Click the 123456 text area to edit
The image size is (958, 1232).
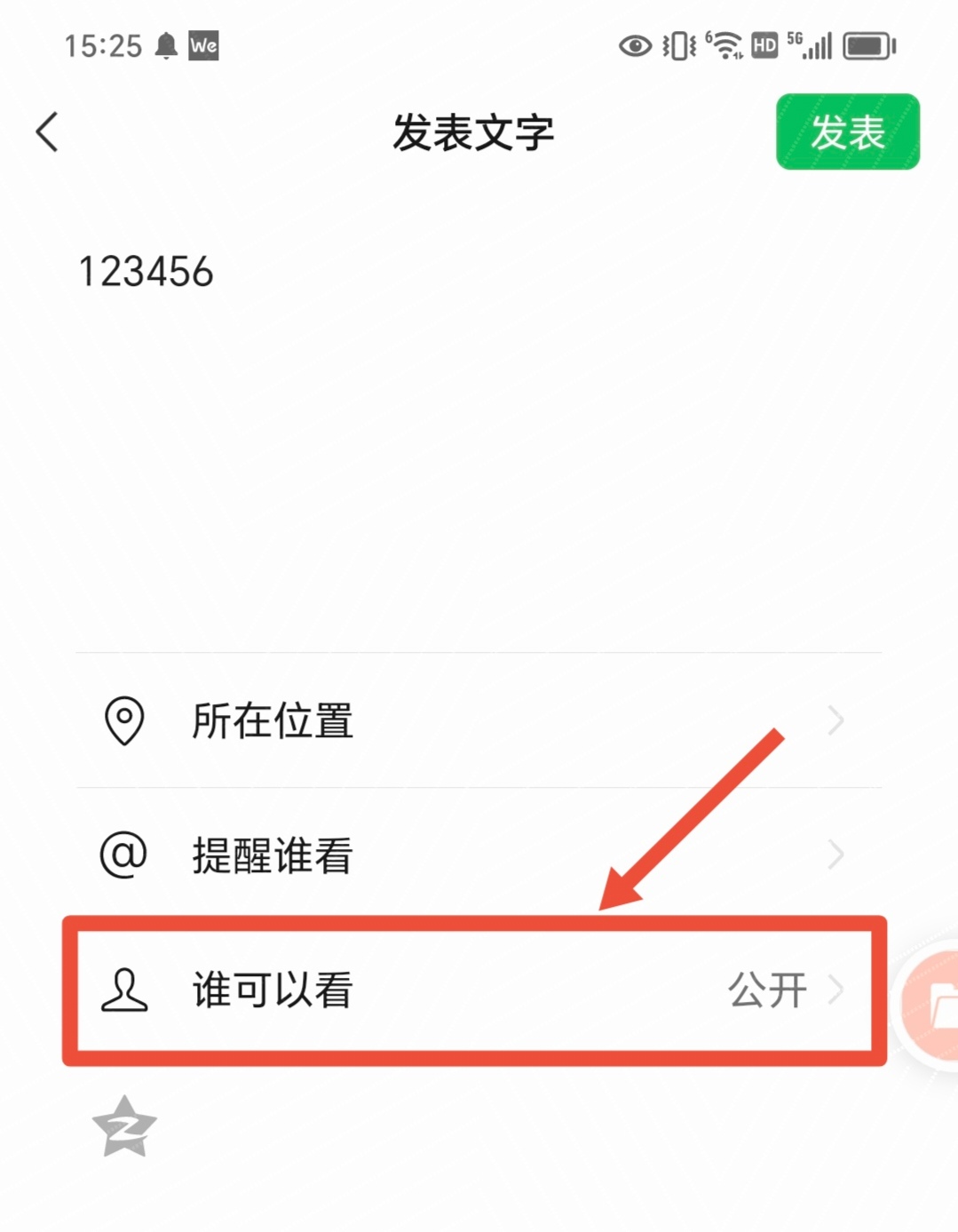(146, 271)
